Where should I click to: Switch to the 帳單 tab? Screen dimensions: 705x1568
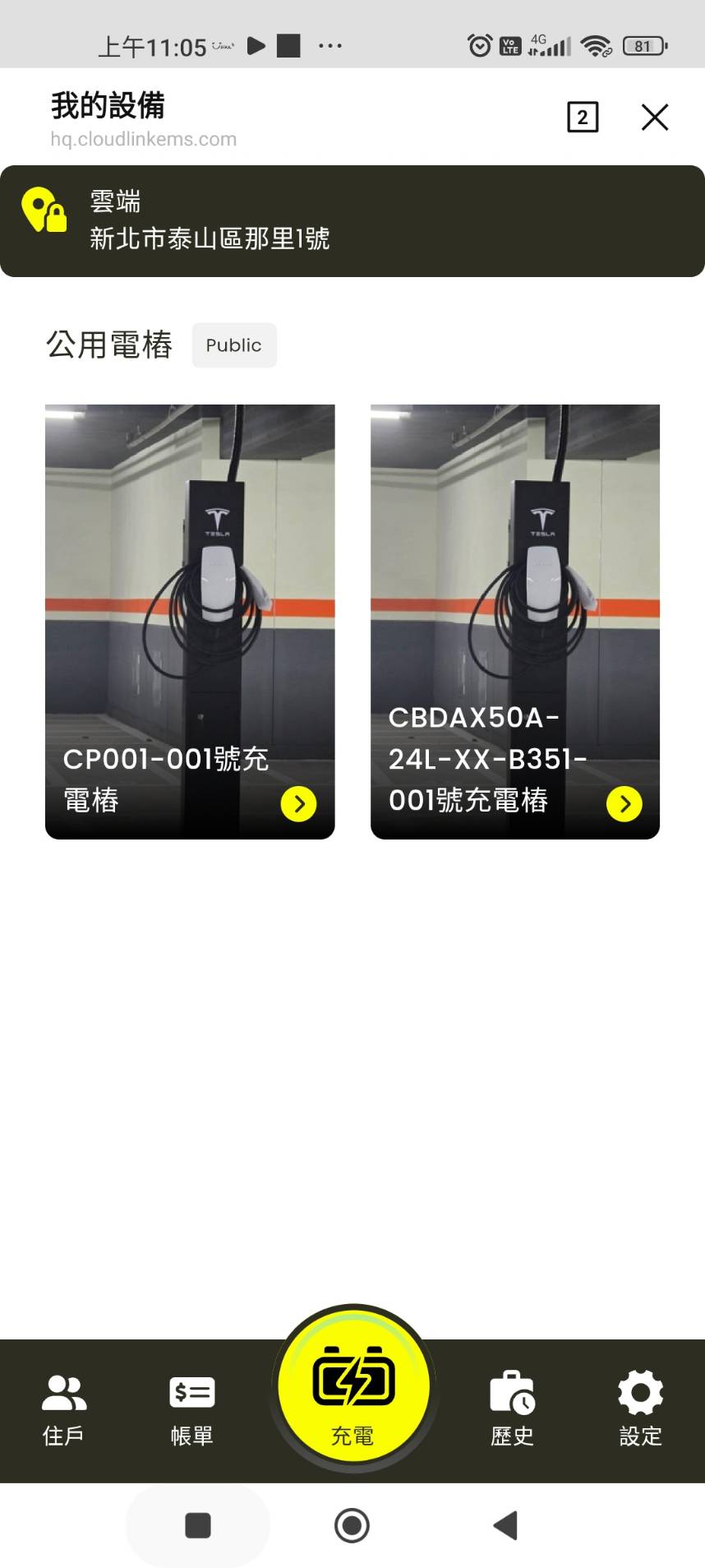click(x=191, y=1409)
